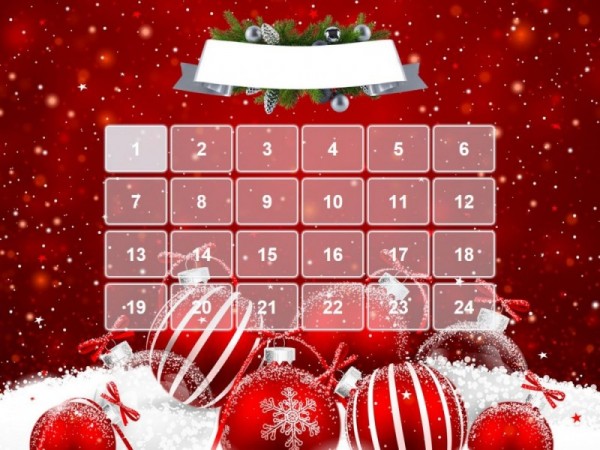The image size is (600, 450).
Task: Open door number 13
Action: [x=135, y=254]
